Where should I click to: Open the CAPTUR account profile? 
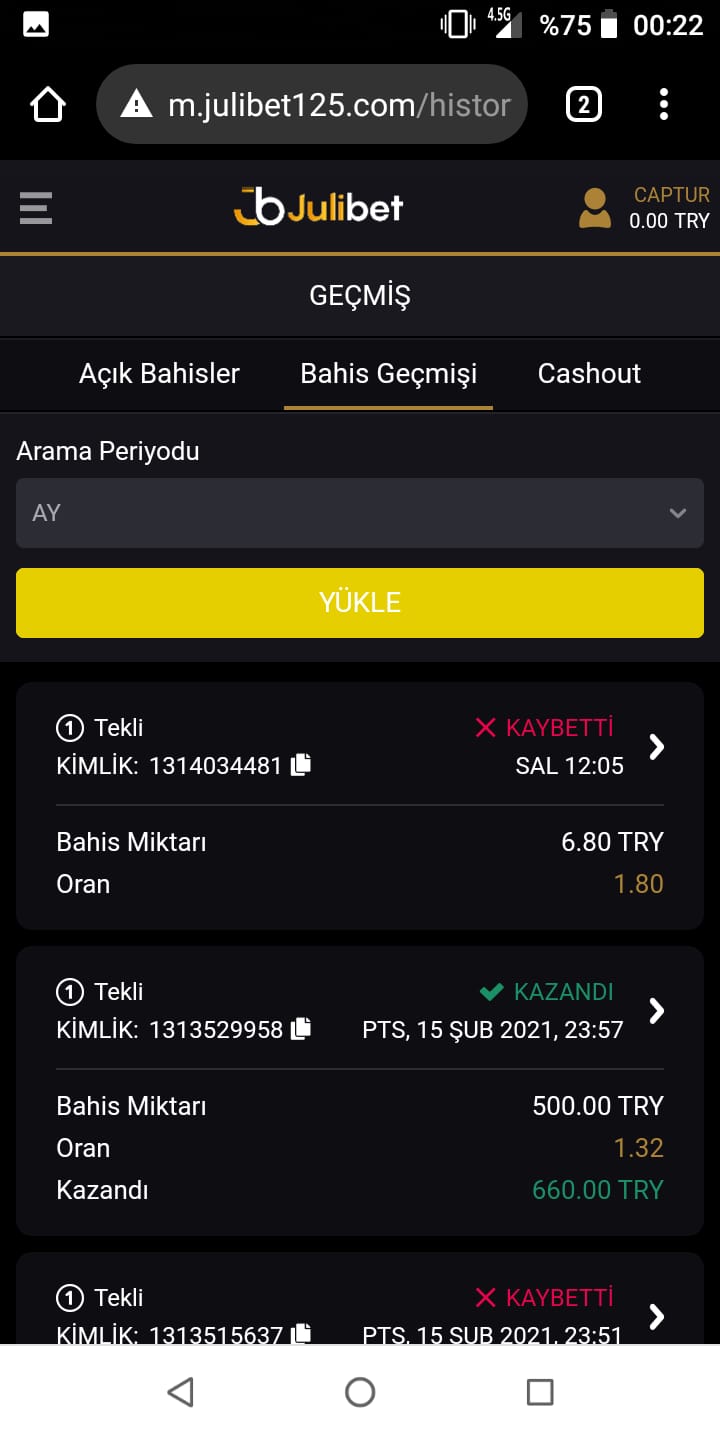(644, 208)
